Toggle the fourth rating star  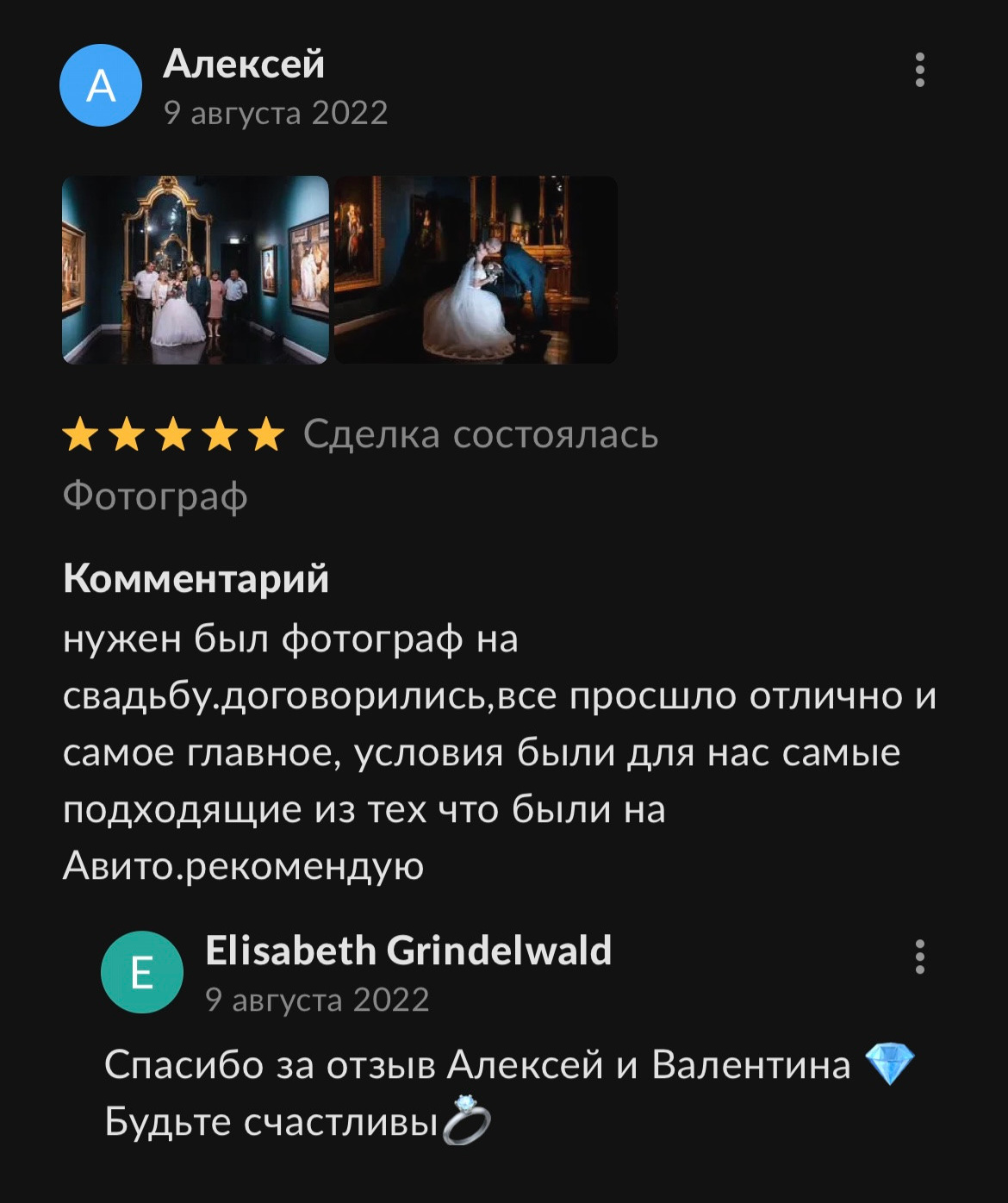tap(219, 435)
